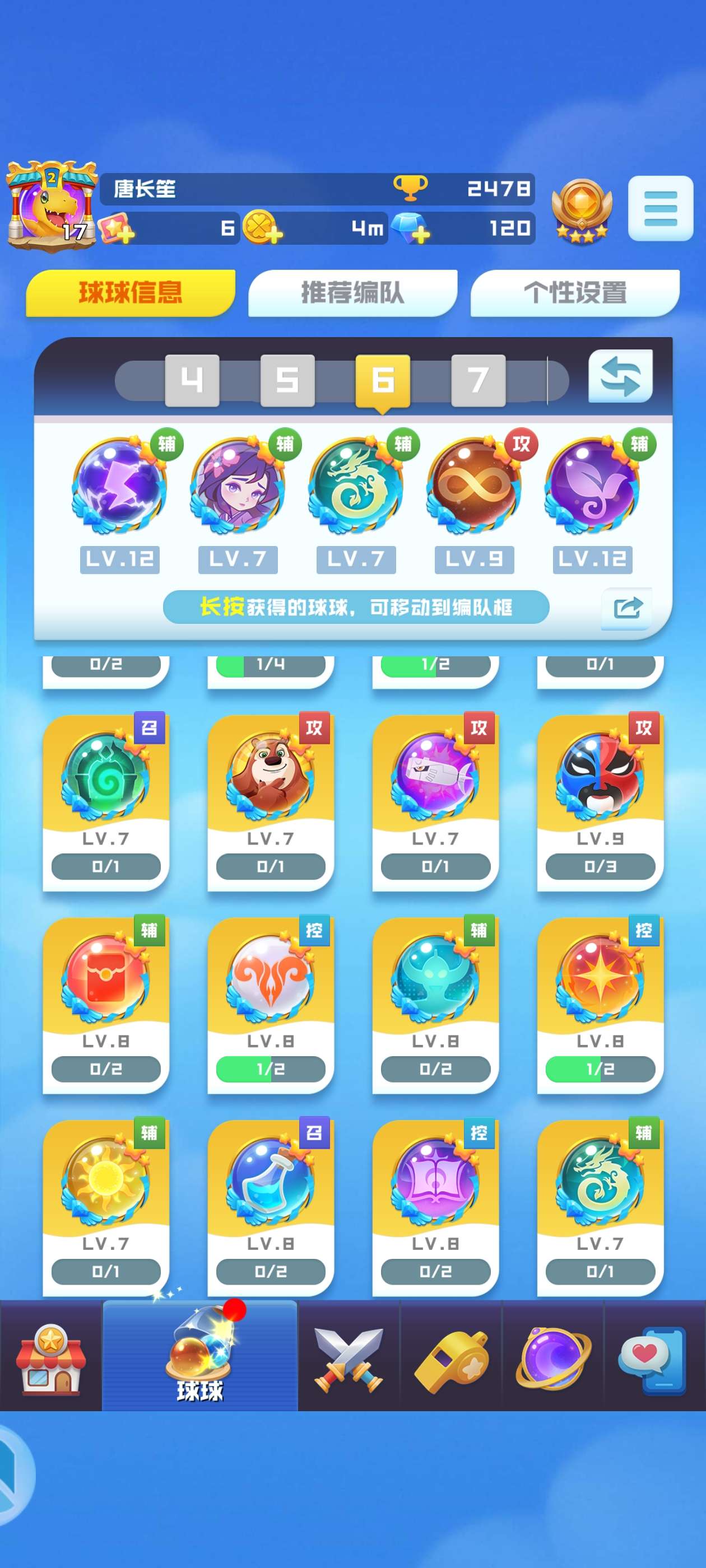Select team slot 7

coord(478,380)
